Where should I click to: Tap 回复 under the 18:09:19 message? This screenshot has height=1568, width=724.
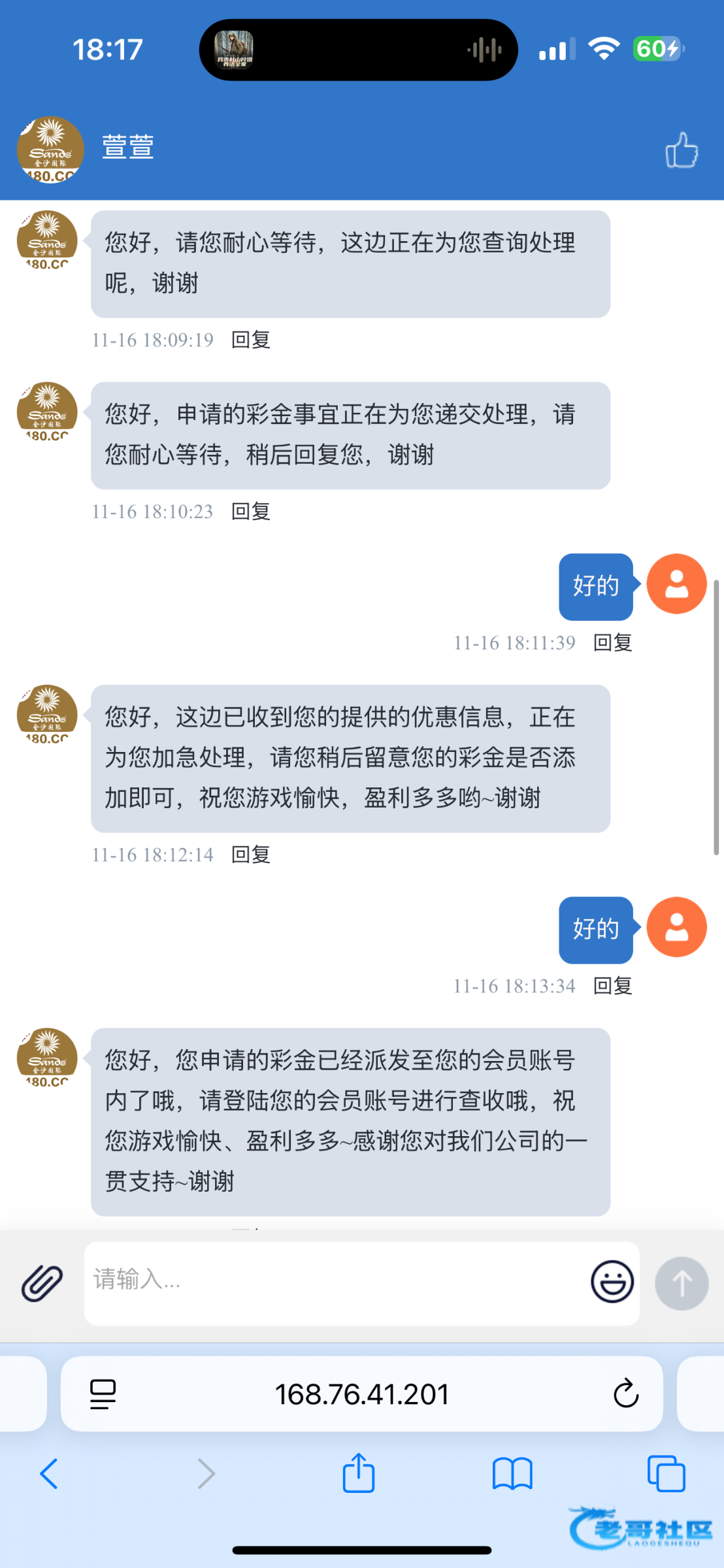pos(251,340)
